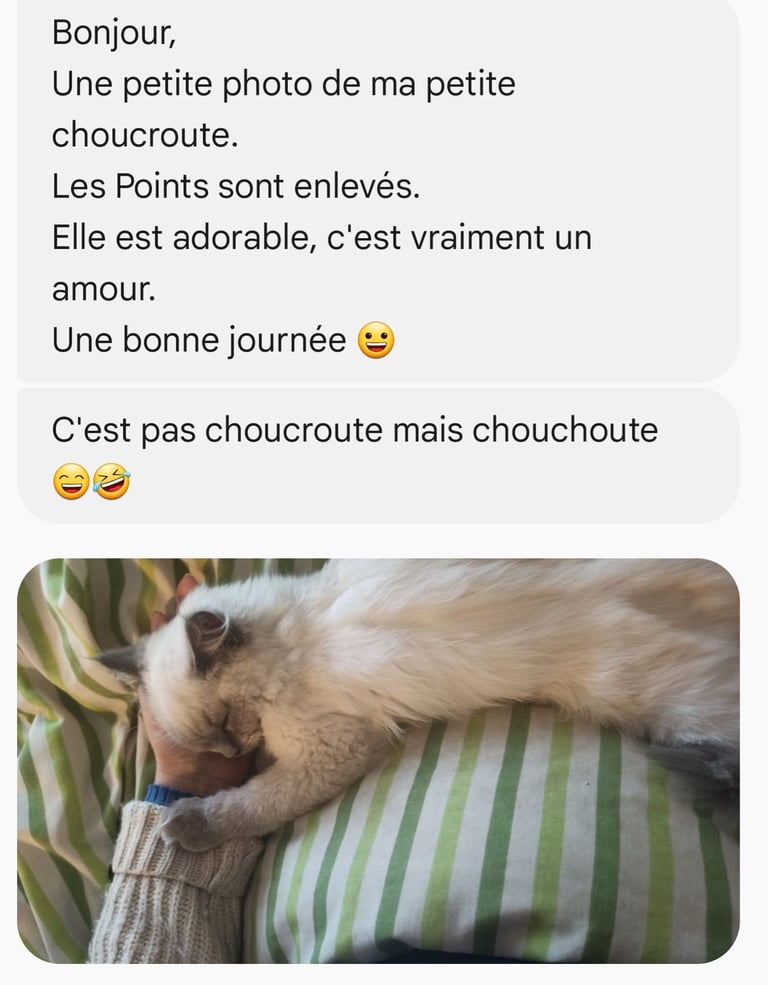Open the cat photo attachment
This screenshot has height=985, width=768.
(x=378, y=760)
